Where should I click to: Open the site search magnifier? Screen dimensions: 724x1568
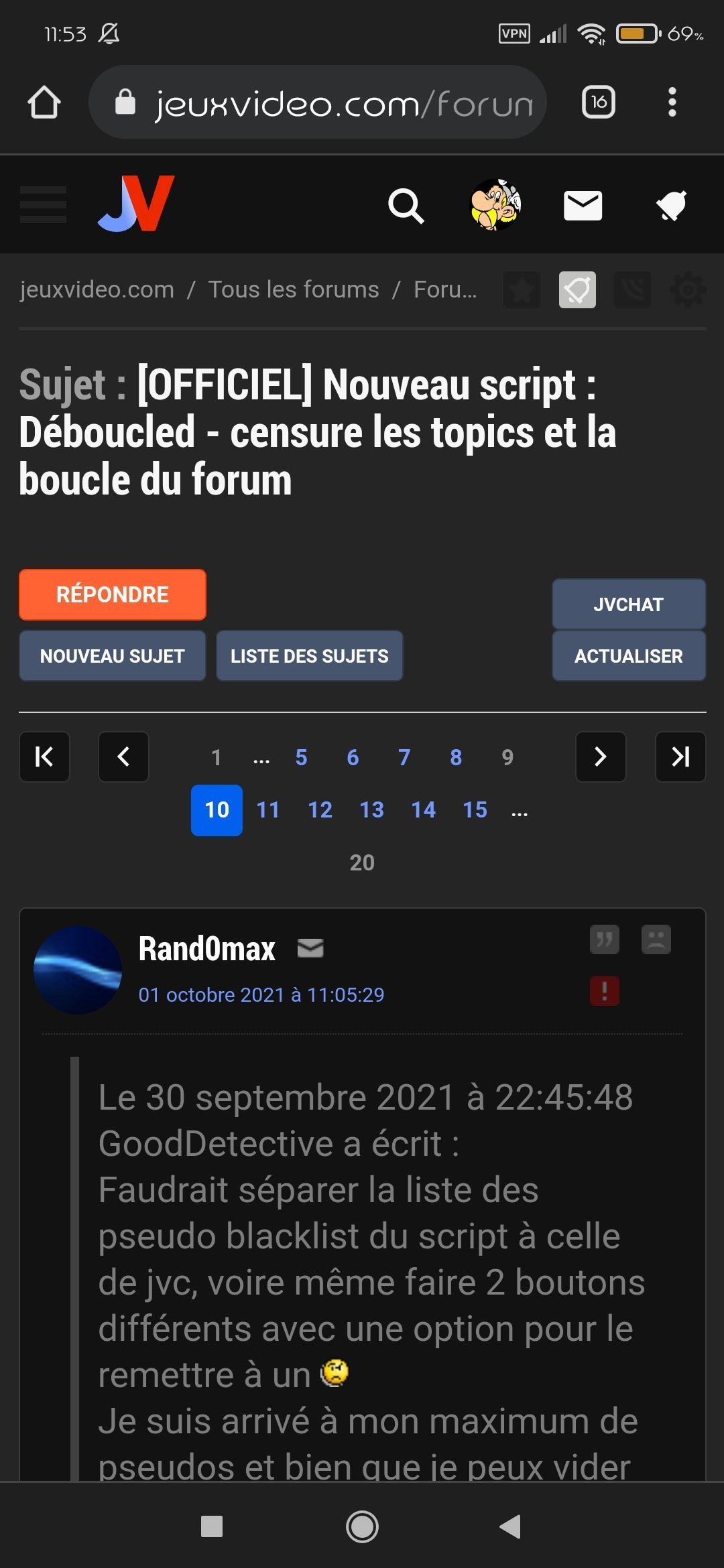click(406, 206)
